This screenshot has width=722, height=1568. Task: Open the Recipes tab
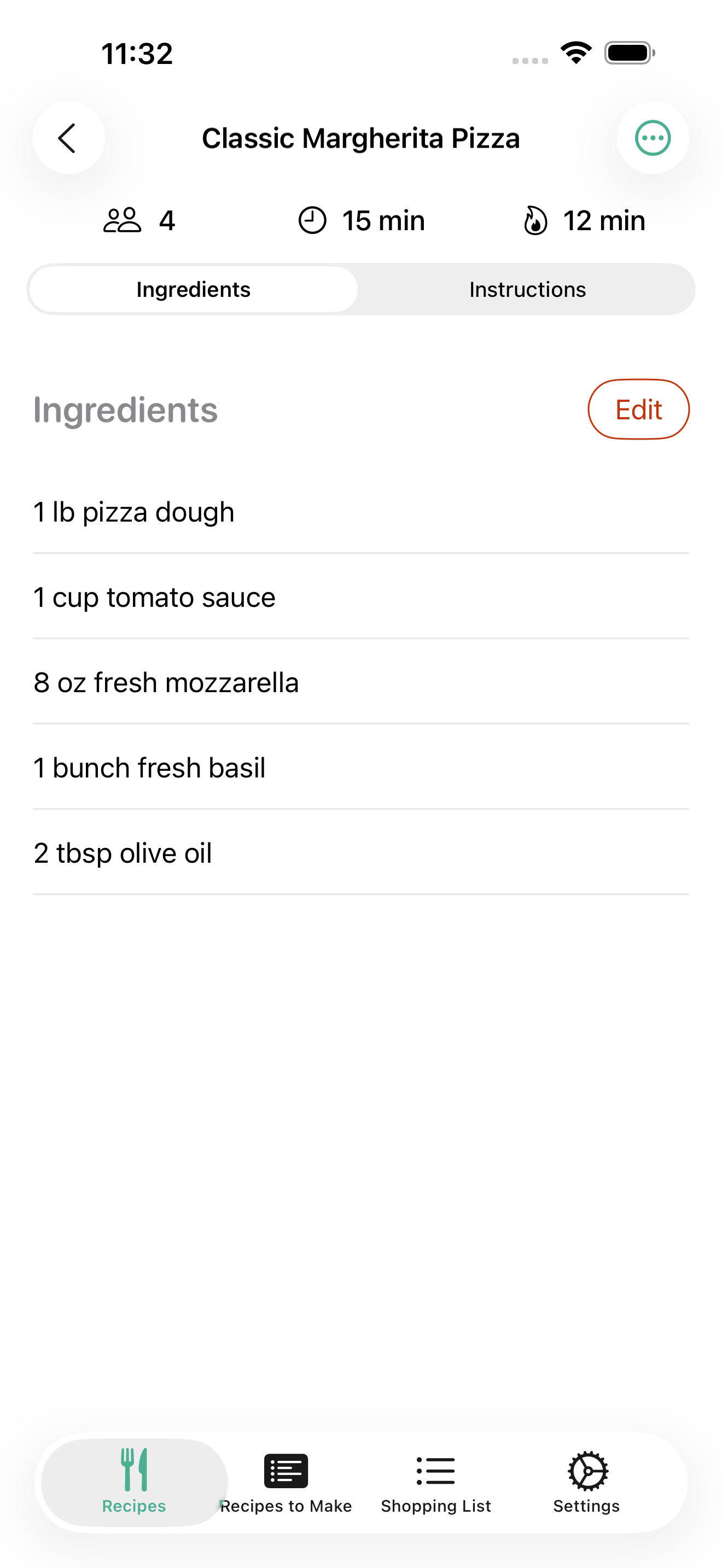(x=134, y=1482)
